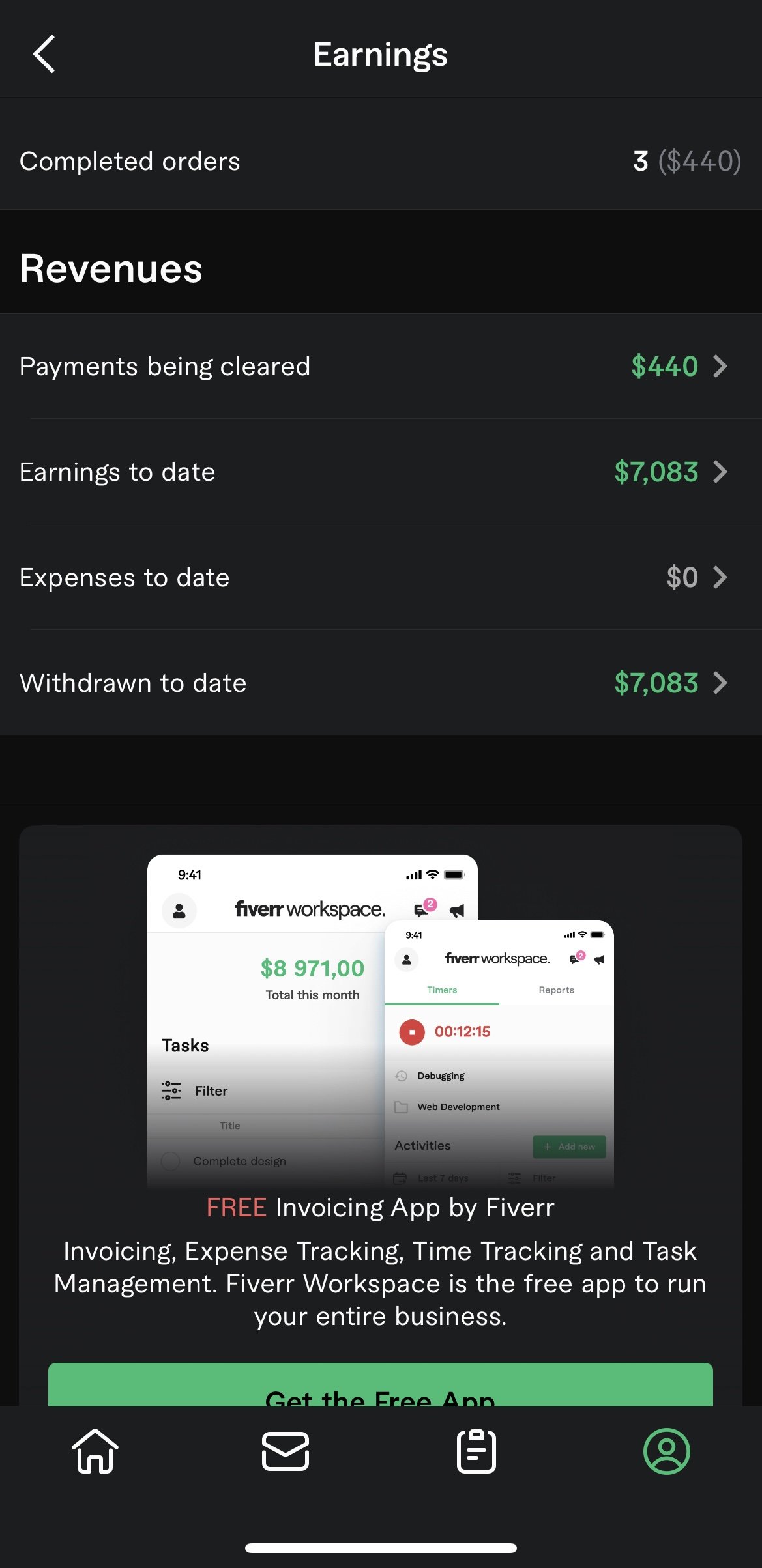The height and width of the screenshot is (1568, 762).
Task: Switch to the Home tab
Action: tap(95, 1451)
